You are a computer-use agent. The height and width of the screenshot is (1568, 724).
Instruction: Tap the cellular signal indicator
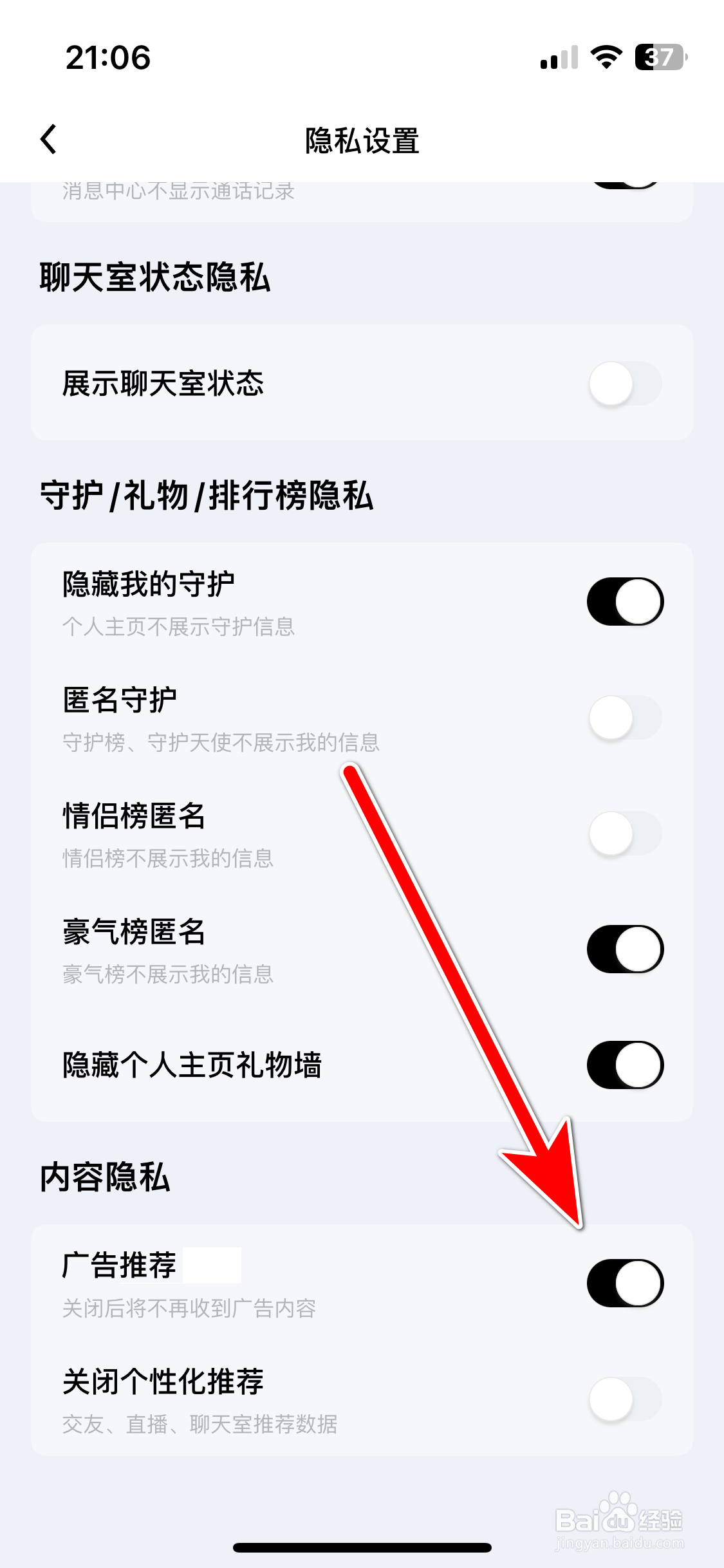click(x=557, y=59)
